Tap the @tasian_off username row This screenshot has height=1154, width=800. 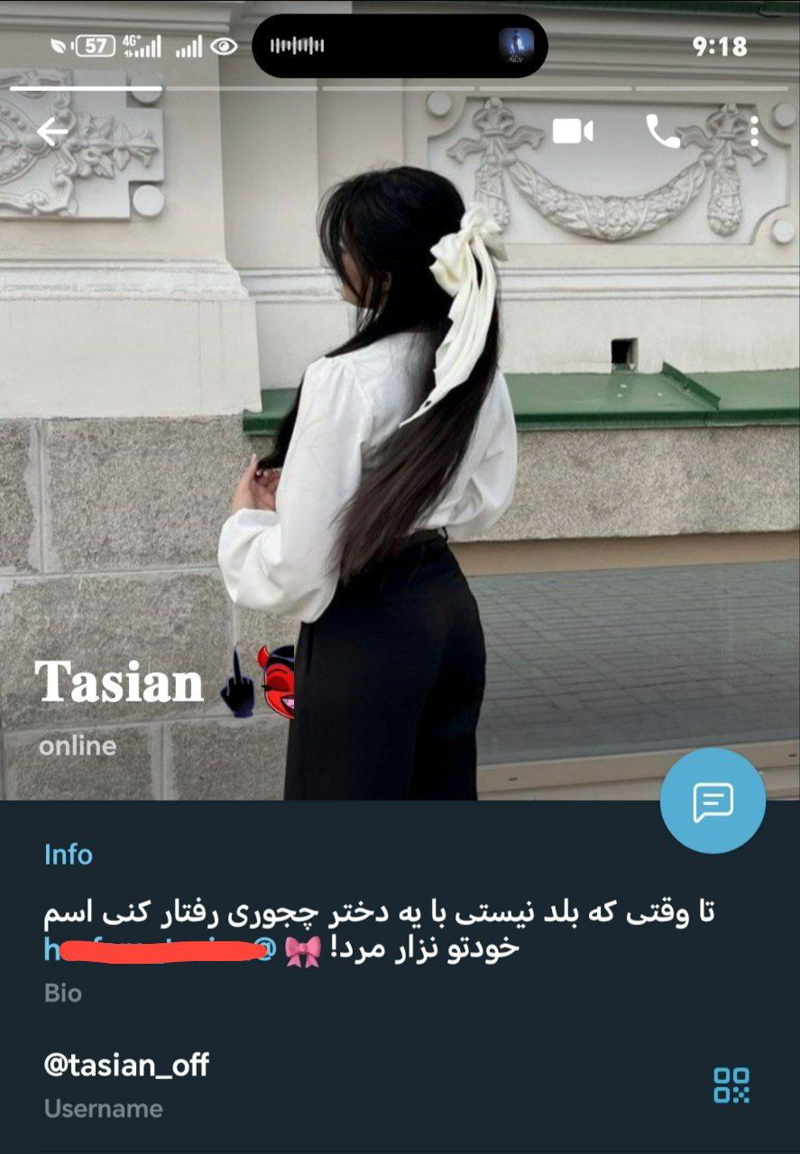pyautogui.click(x=127, y=1065)
